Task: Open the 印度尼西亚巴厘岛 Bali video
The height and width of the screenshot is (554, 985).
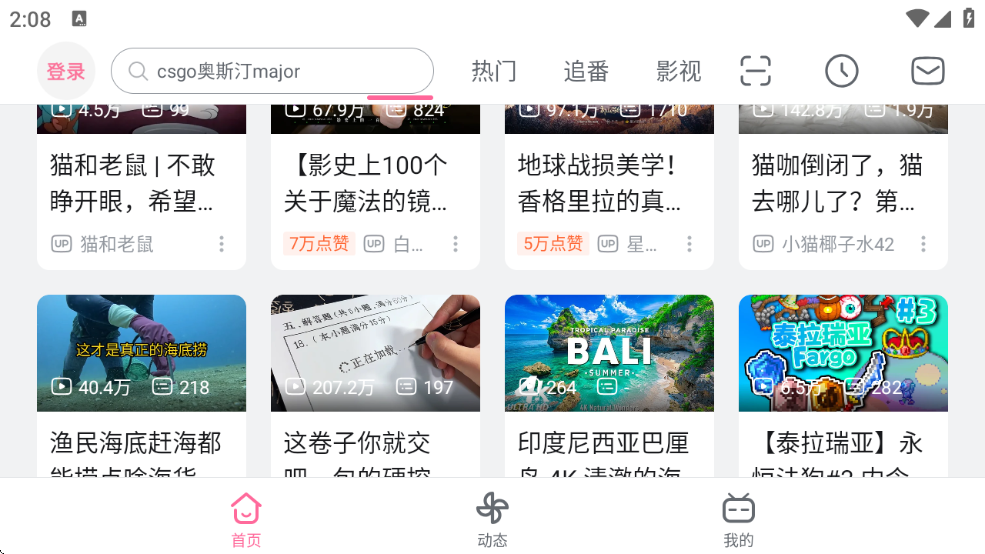Action: pyautogui.click(x=609, y=353)
